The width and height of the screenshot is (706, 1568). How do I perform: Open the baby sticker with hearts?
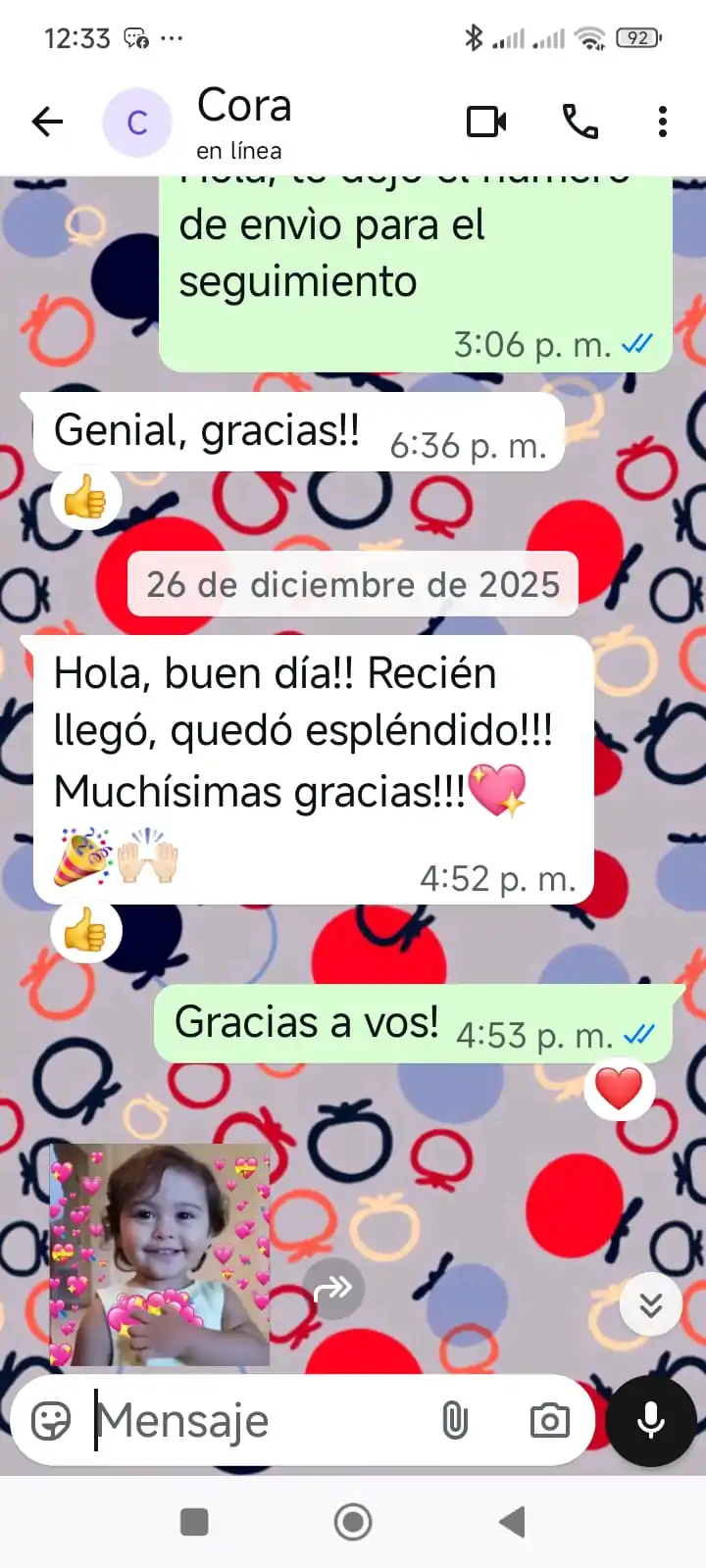(160, 1255)
